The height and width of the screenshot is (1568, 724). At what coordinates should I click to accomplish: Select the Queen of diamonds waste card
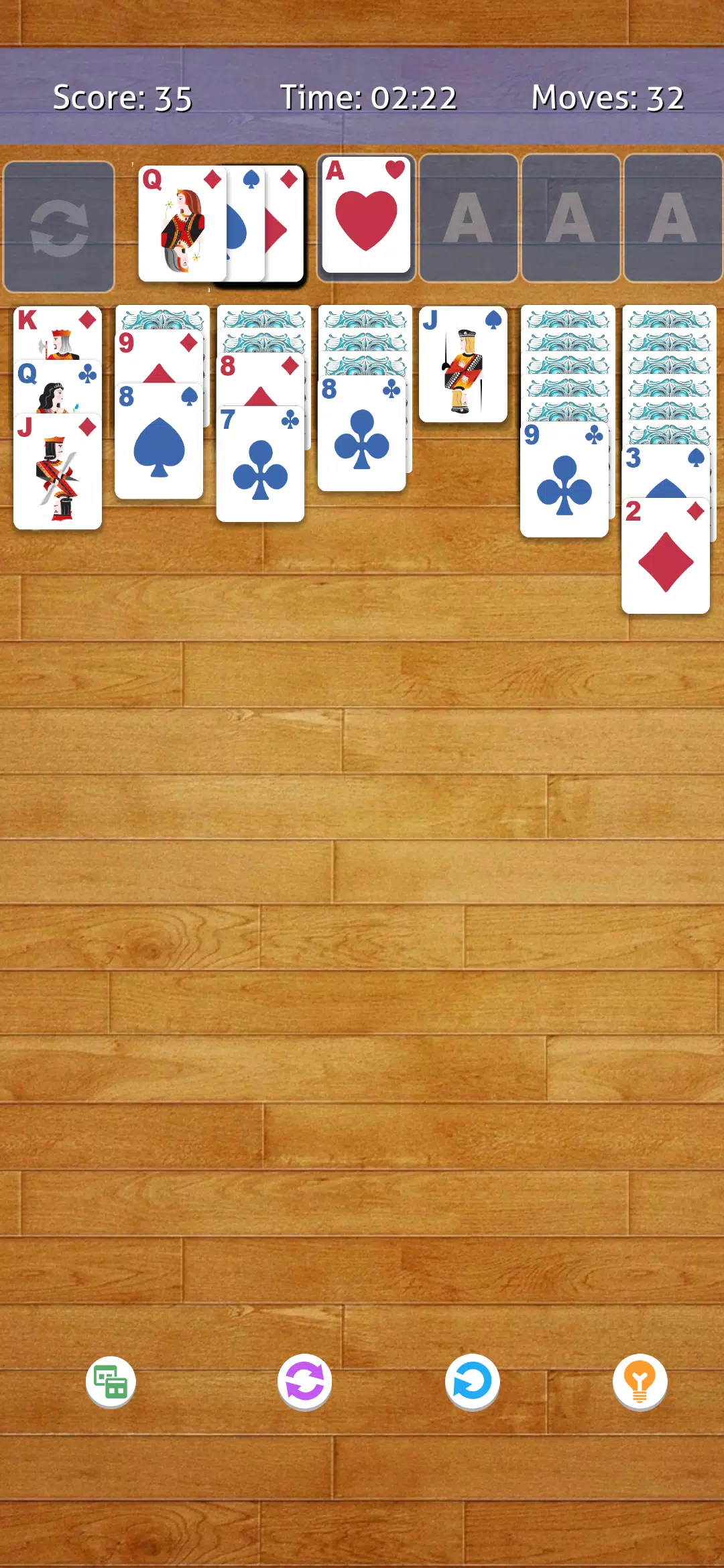181,224
